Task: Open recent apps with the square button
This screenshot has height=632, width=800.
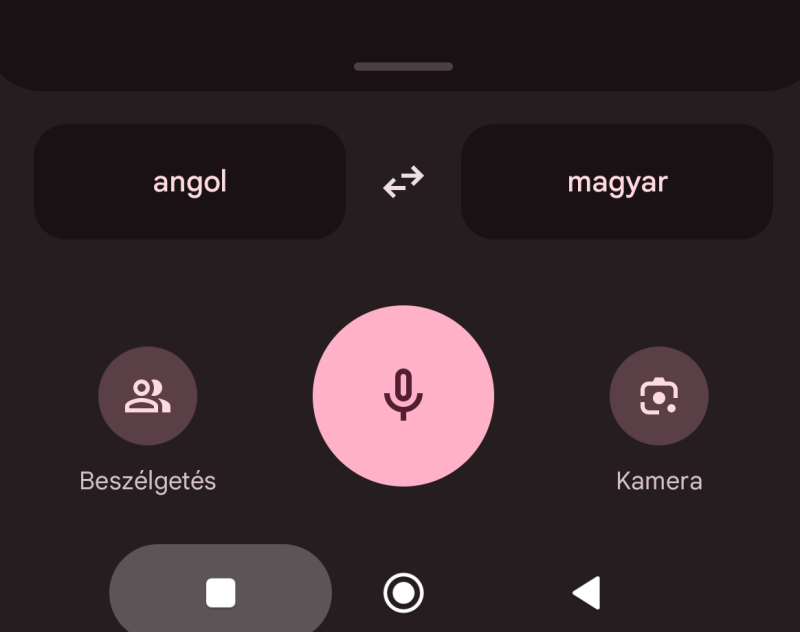Action: (x=220, y=593)
